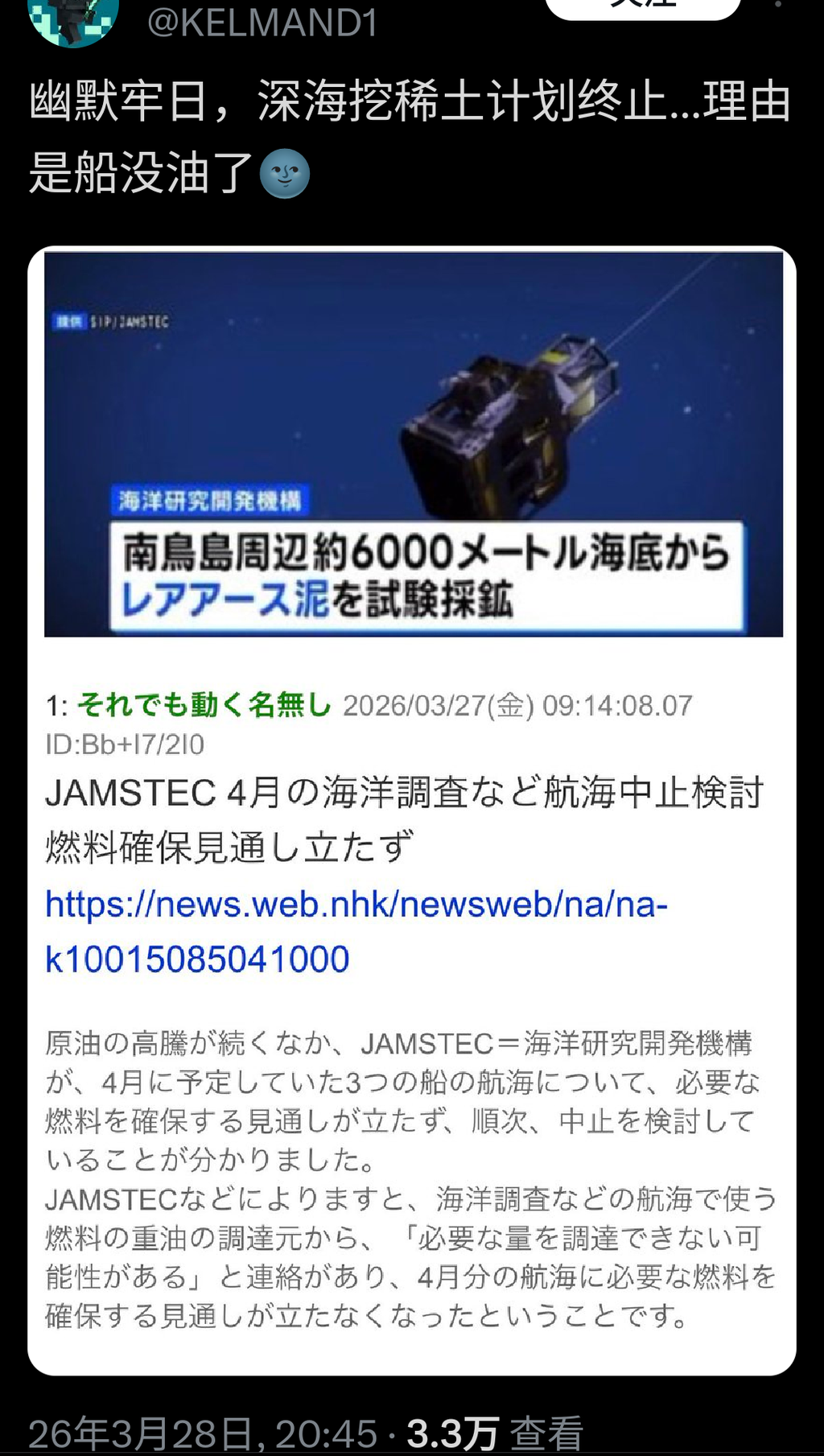Open the author's profile avatar
The image size is (824, 1456).
pyautogui.click(x=73, y=18)
